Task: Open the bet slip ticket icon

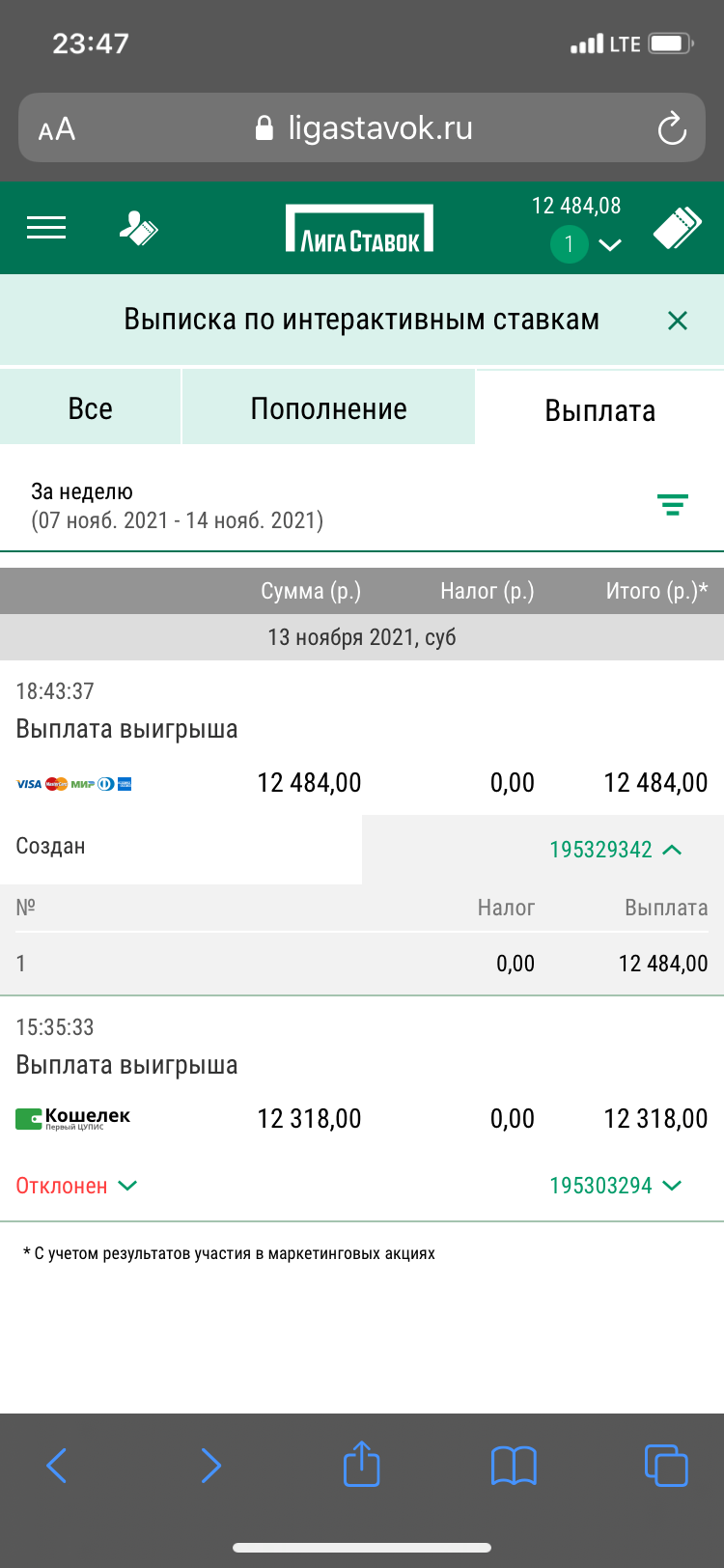Action: (677, 229)
